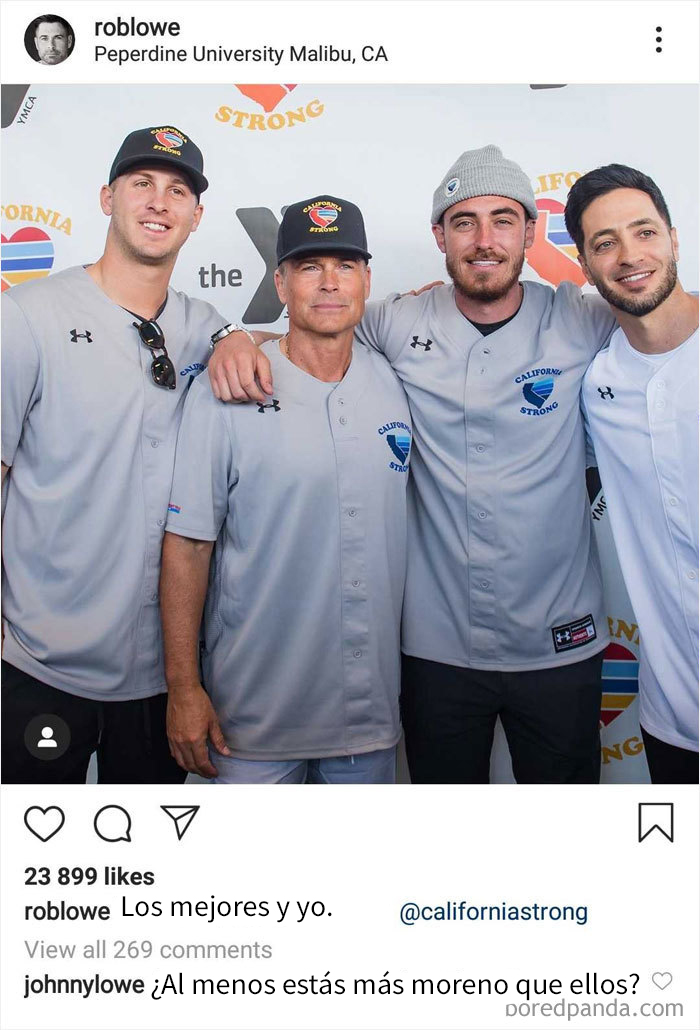700x1030 pixels.
Task: Like johnnylowe's comment
Action: tap(662, 981)
